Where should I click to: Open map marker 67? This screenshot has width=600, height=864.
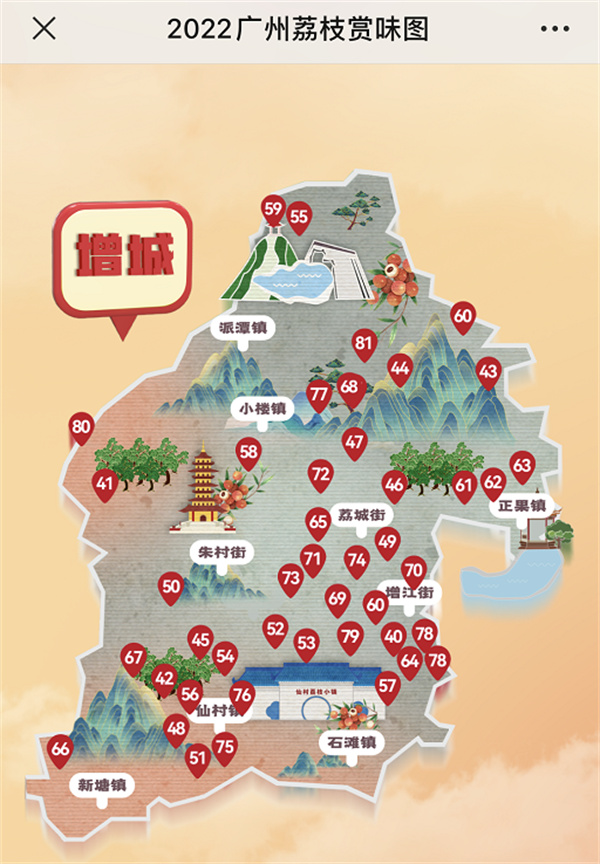coord(133,659)
